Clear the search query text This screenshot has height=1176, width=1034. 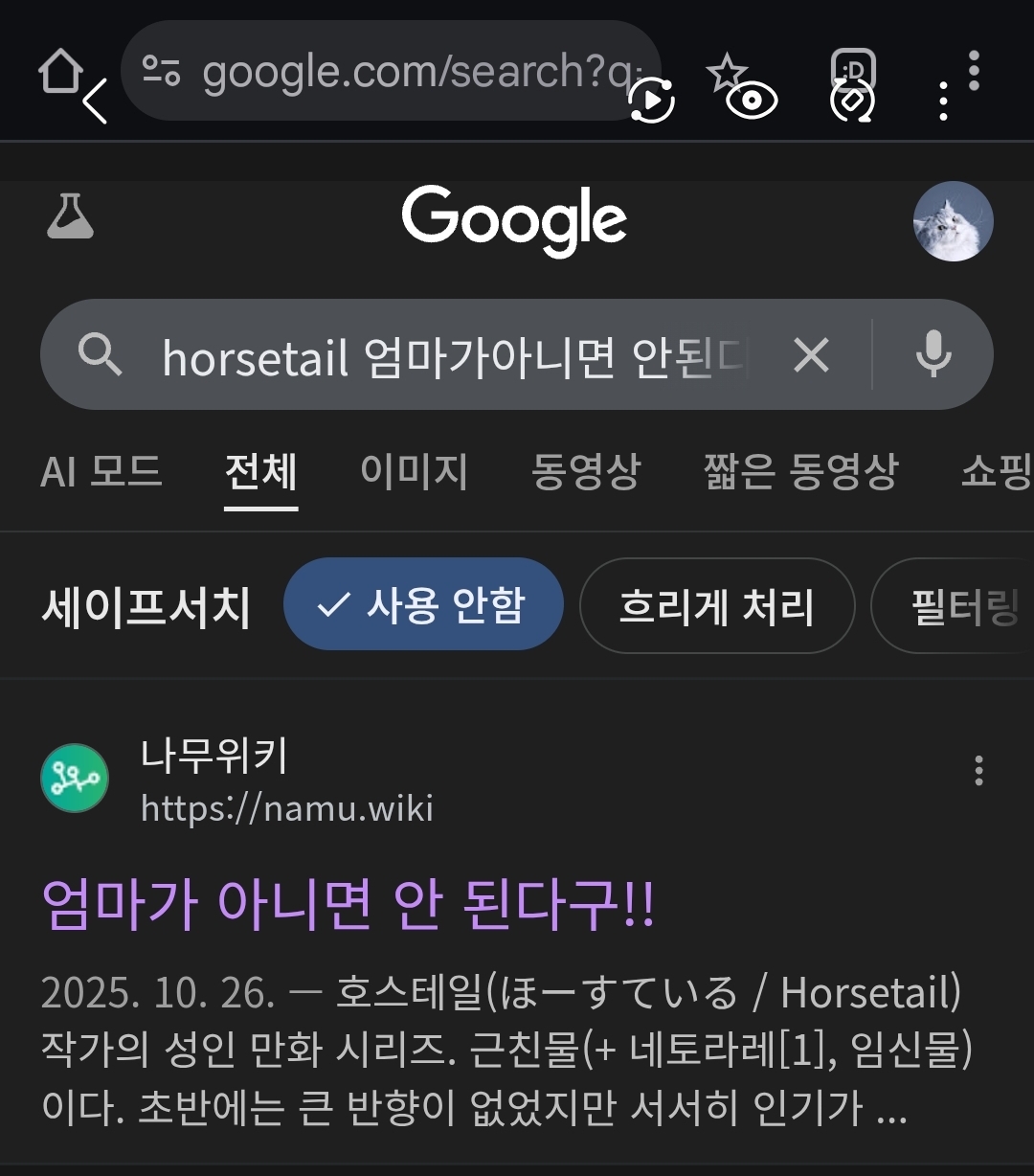tap(811, 356)
